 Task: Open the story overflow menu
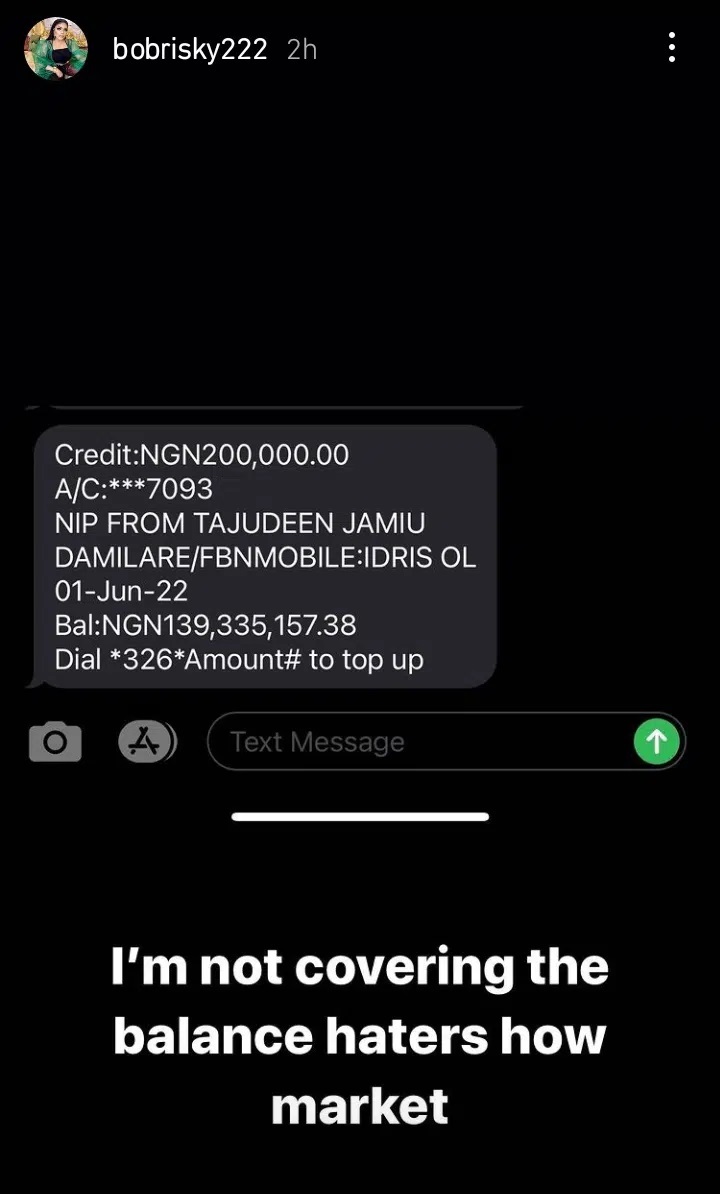pyautogui.click(x=672, y=47)
